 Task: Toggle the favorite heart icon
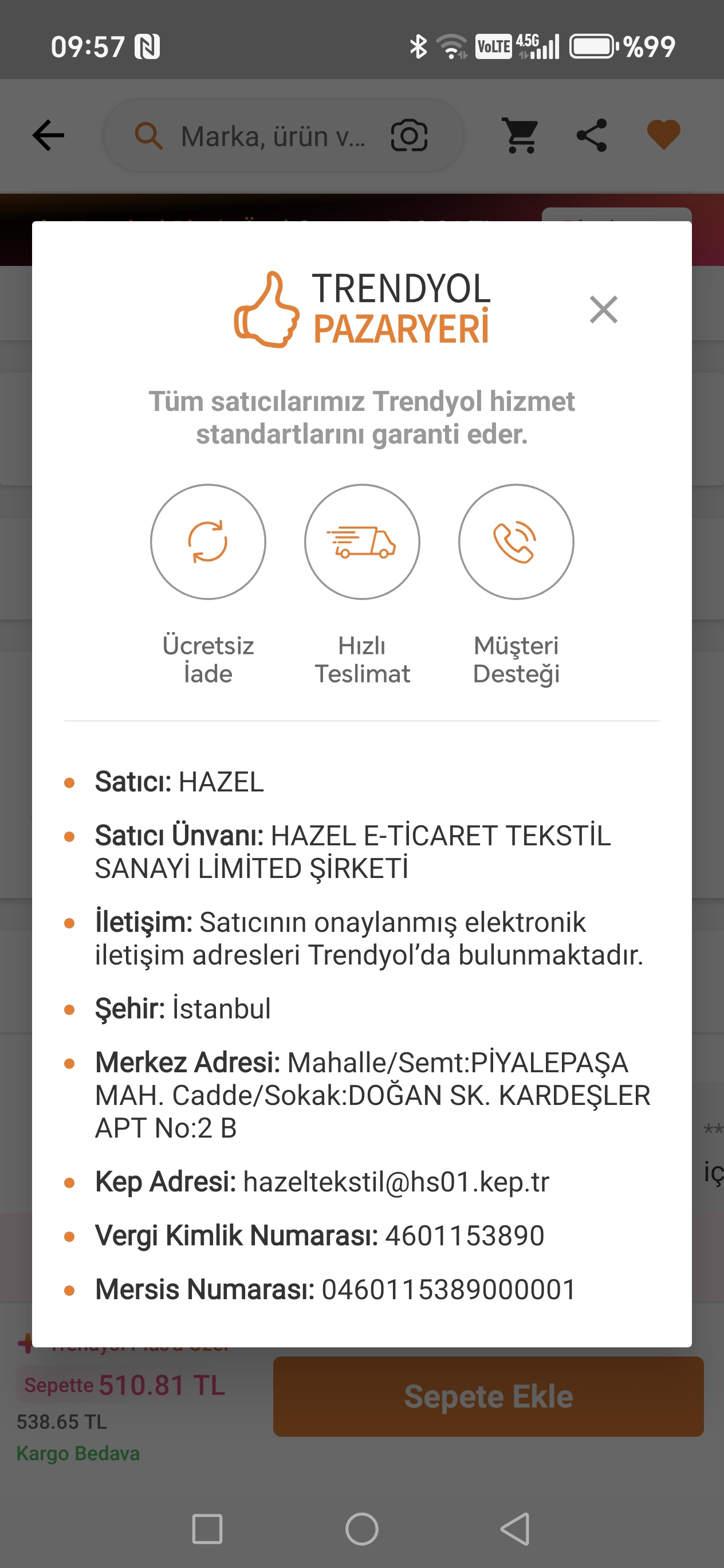663,135
